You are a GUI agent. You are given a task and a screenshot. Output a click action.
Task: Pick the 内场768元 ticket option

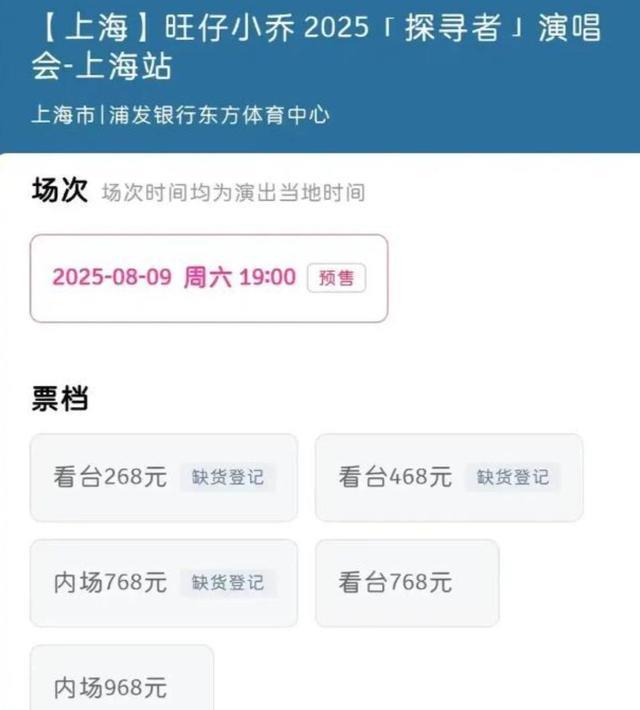163,583
